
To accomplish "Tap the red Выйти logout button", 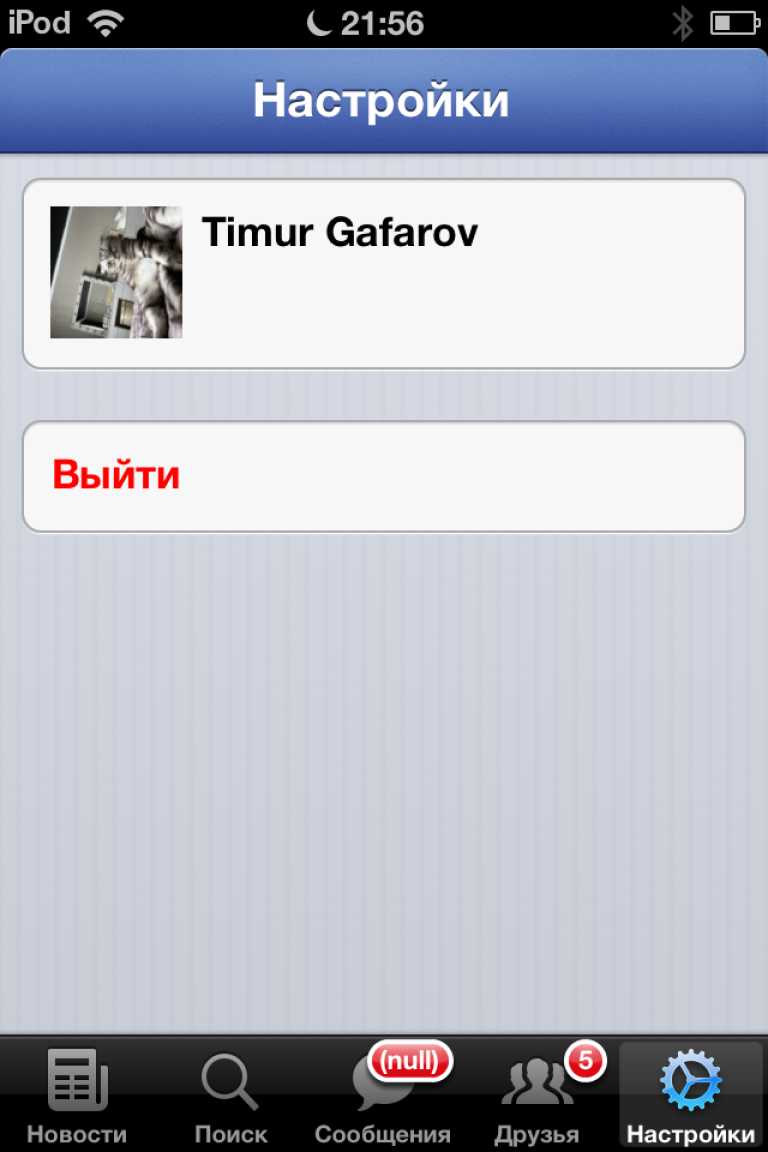I will tap(384, 476).
